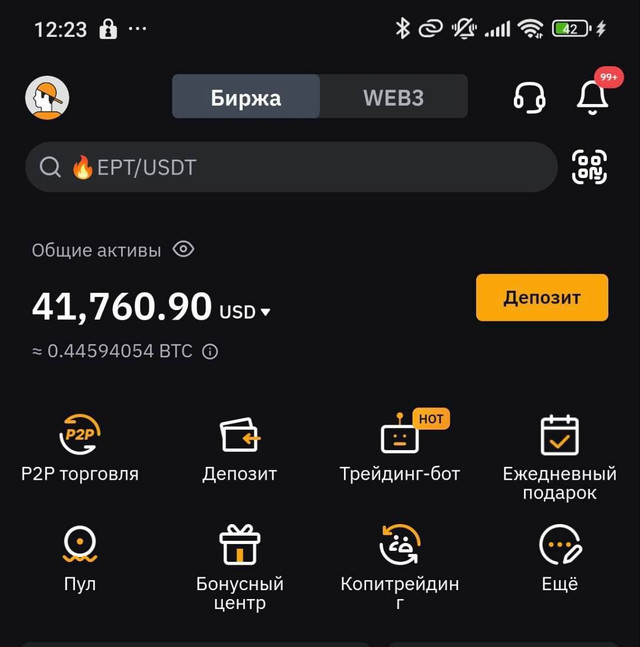Open the notifications bell
Viewport: 640px width, 647px height.
click(593, 97)
